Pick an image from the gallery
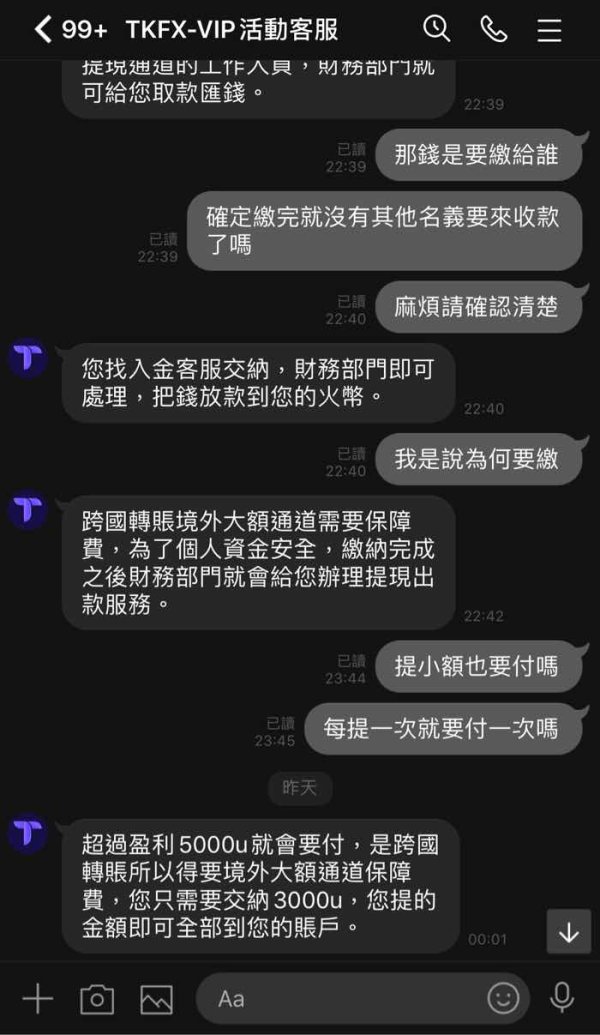 pyautogui.click(x=156, y=999)
